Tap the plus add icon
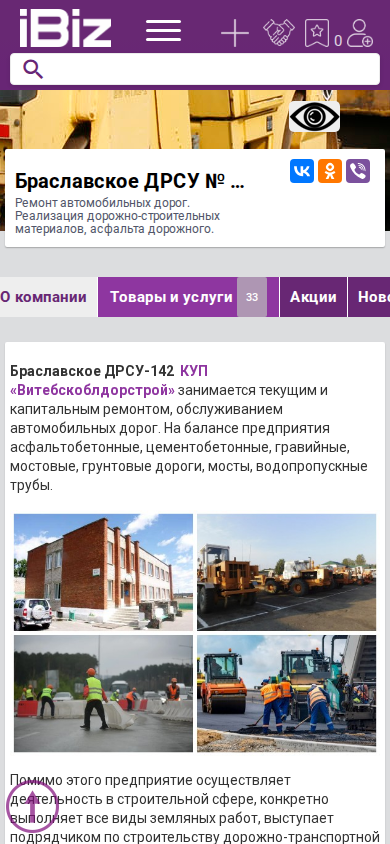This screenshot has height=844, width=390. [235, 33]
